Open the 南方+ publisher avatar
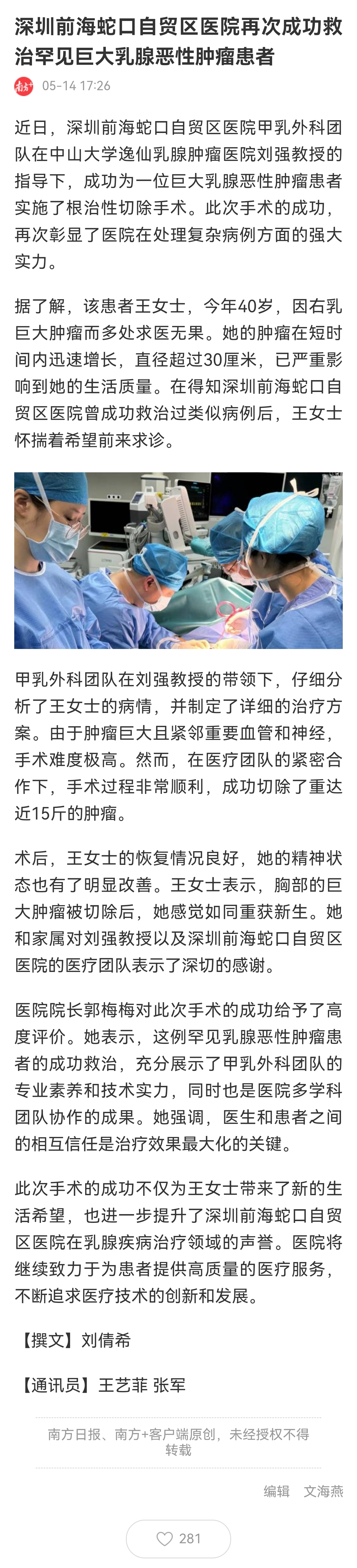The image size is (357, 1568). (x=24, y=86)
